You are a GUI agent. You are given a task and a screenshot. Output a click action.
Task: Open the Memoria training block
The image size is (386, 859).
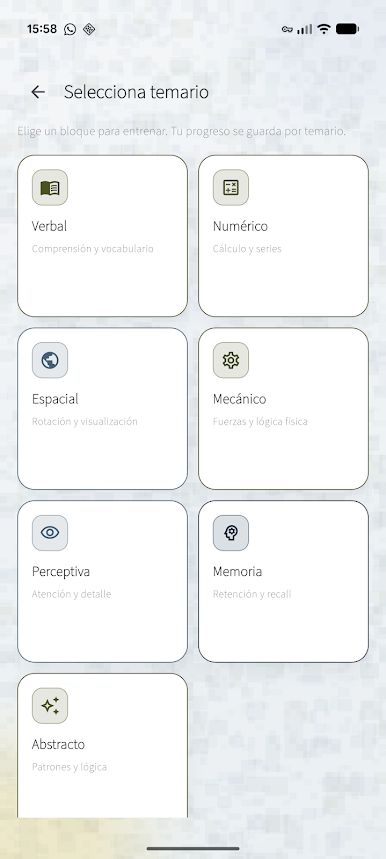[x=283, y=581]
